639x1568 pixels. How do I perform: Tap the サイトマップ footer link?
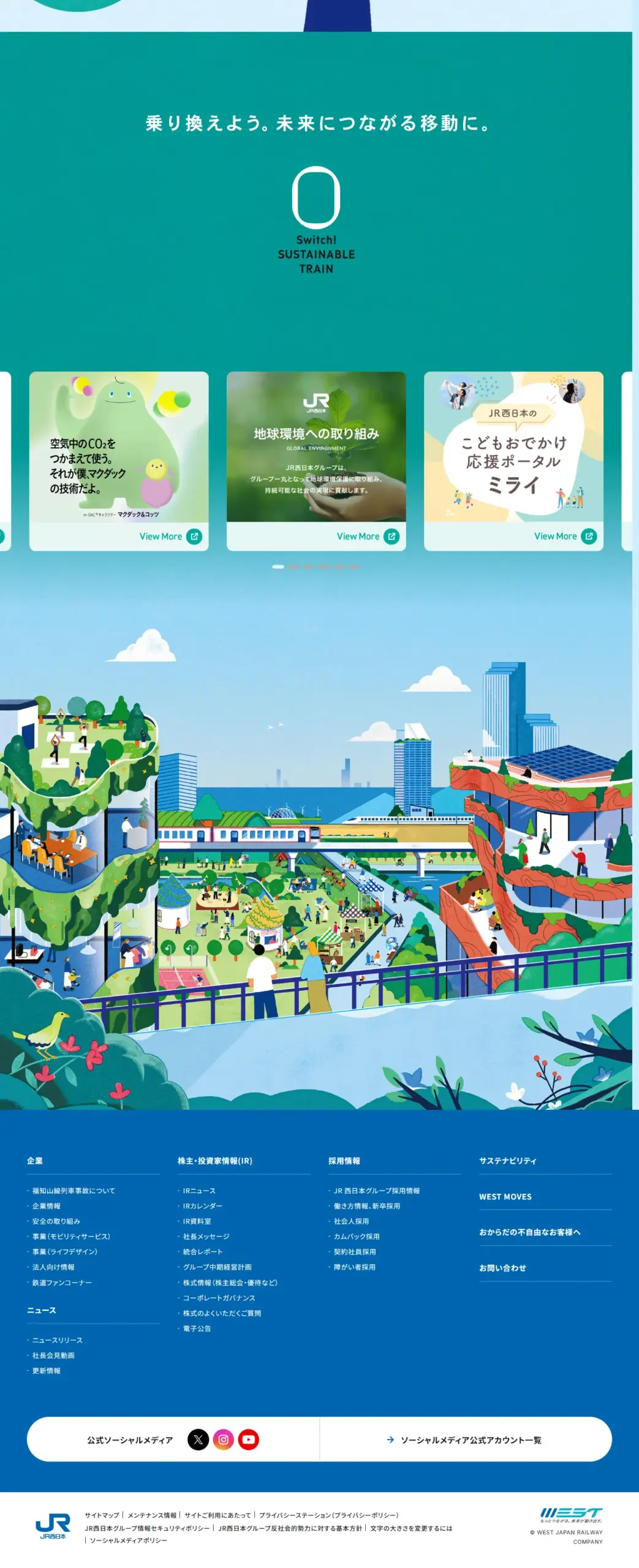pos(102,1515)
